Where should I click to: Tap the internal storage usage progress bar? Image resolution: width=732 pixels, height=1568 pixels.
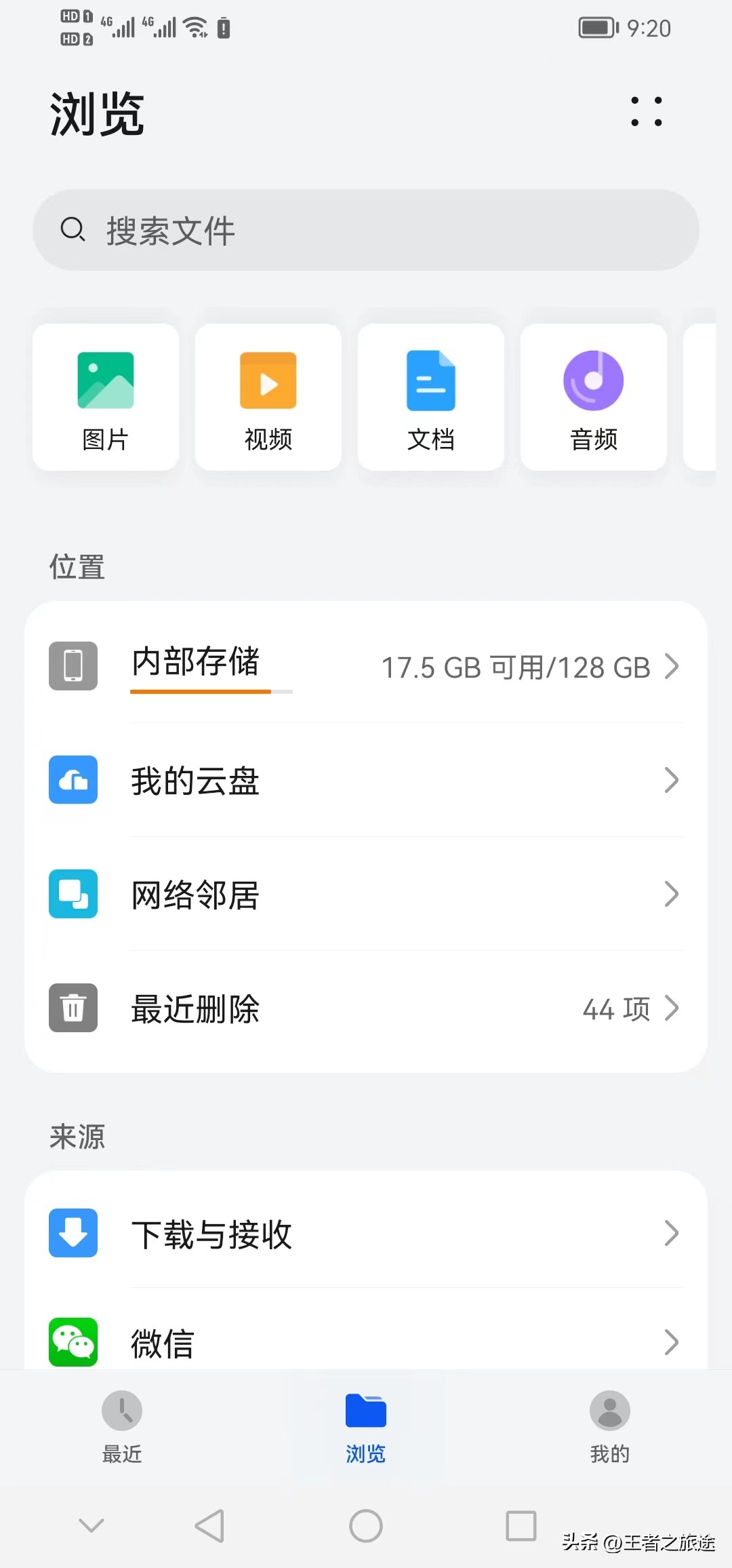point(211,692)
